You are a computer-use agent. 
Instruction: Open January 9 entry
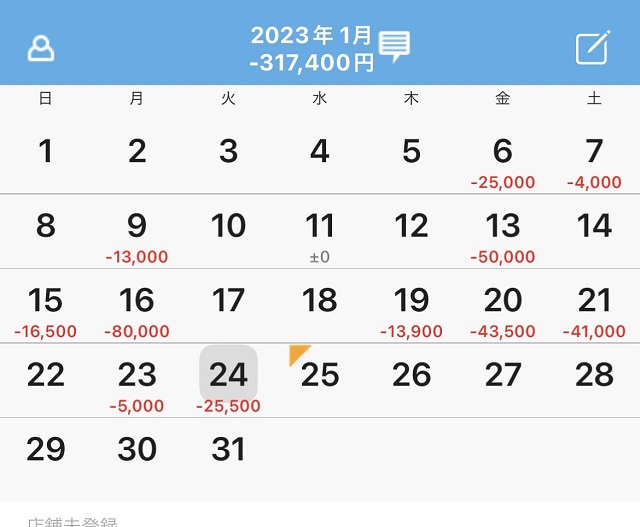[137, 232]
